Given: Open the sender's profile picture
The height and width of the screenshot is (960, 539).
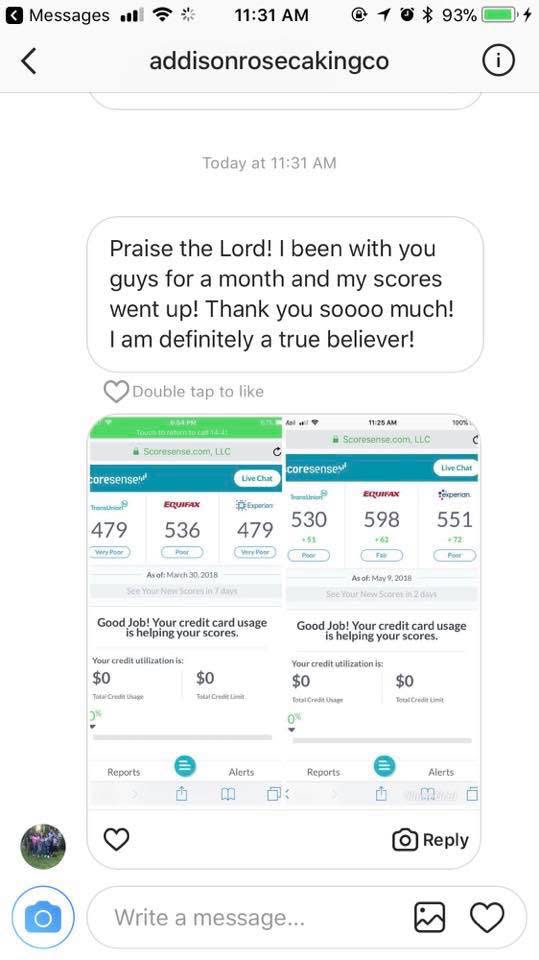Looking at the screenshot, I should point(43,847).
